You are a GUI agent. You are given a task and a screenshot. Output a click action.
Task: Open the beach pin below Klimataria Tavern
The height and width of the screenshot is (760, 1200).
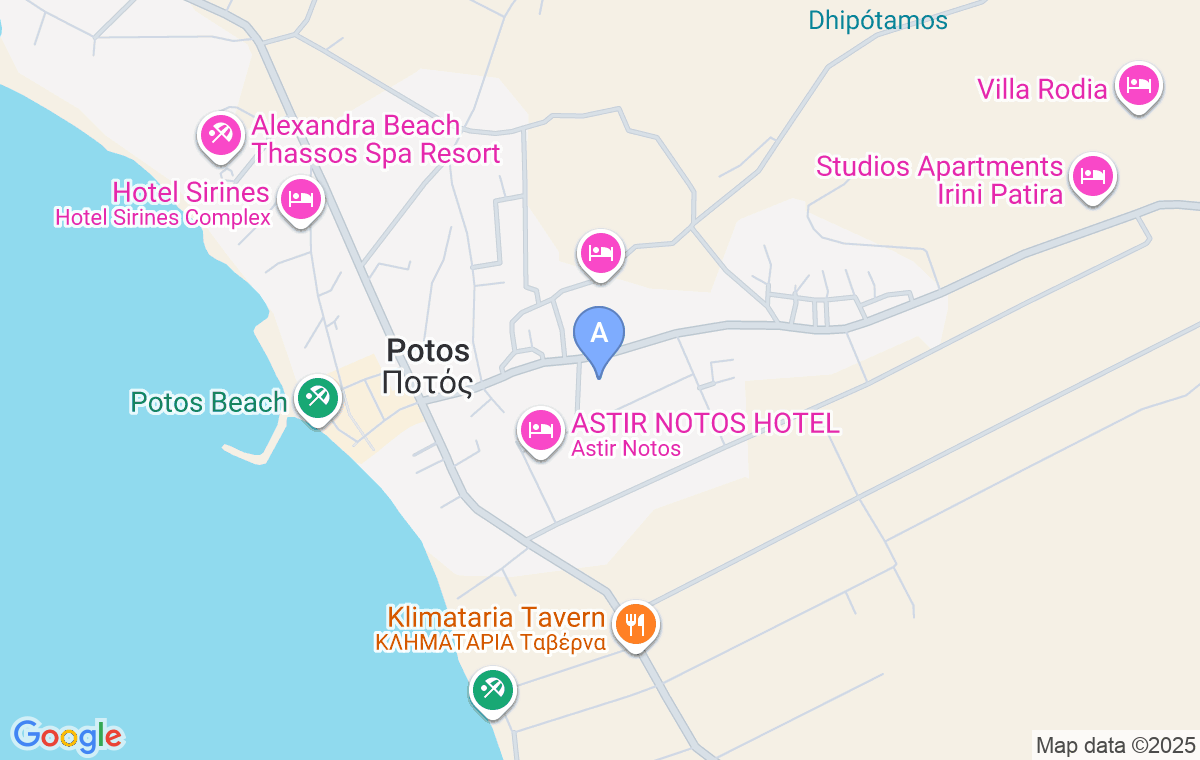tap(492, 690)
